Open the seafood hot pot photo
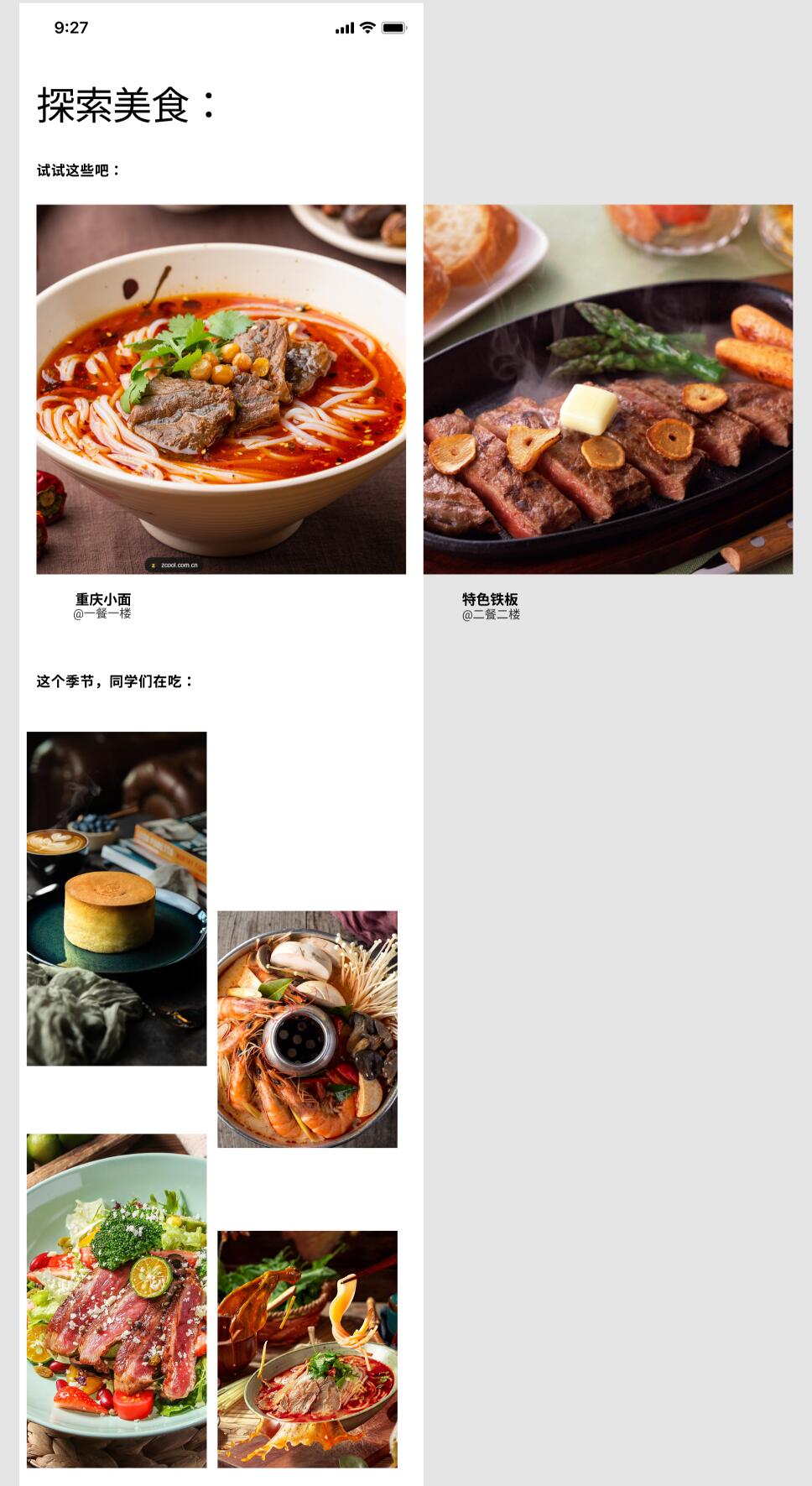The height and width of the screenshot is (1486, 812). click(307, 1029)
